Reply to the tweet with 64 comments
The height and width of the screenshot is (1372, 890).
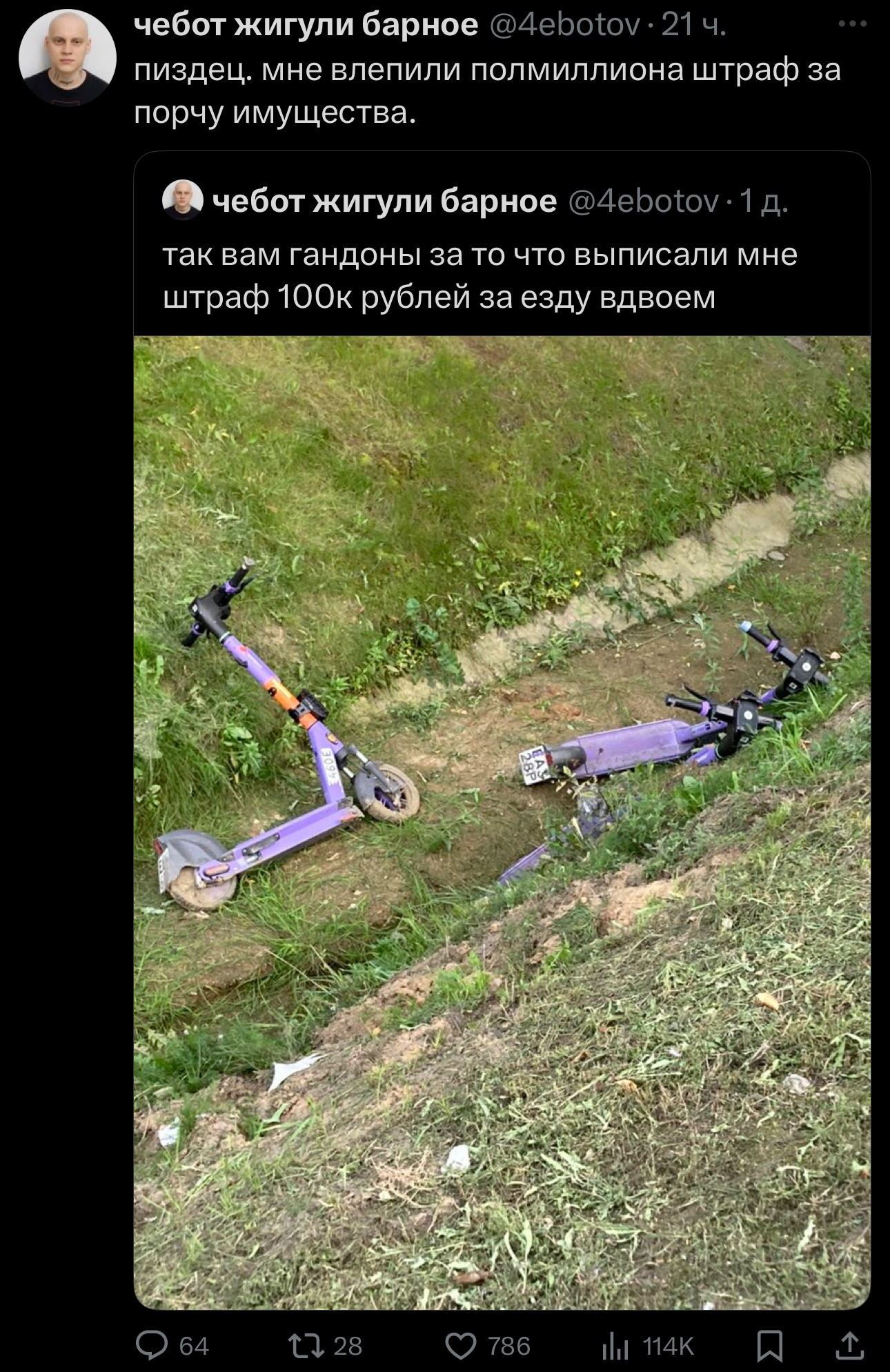152,1345
